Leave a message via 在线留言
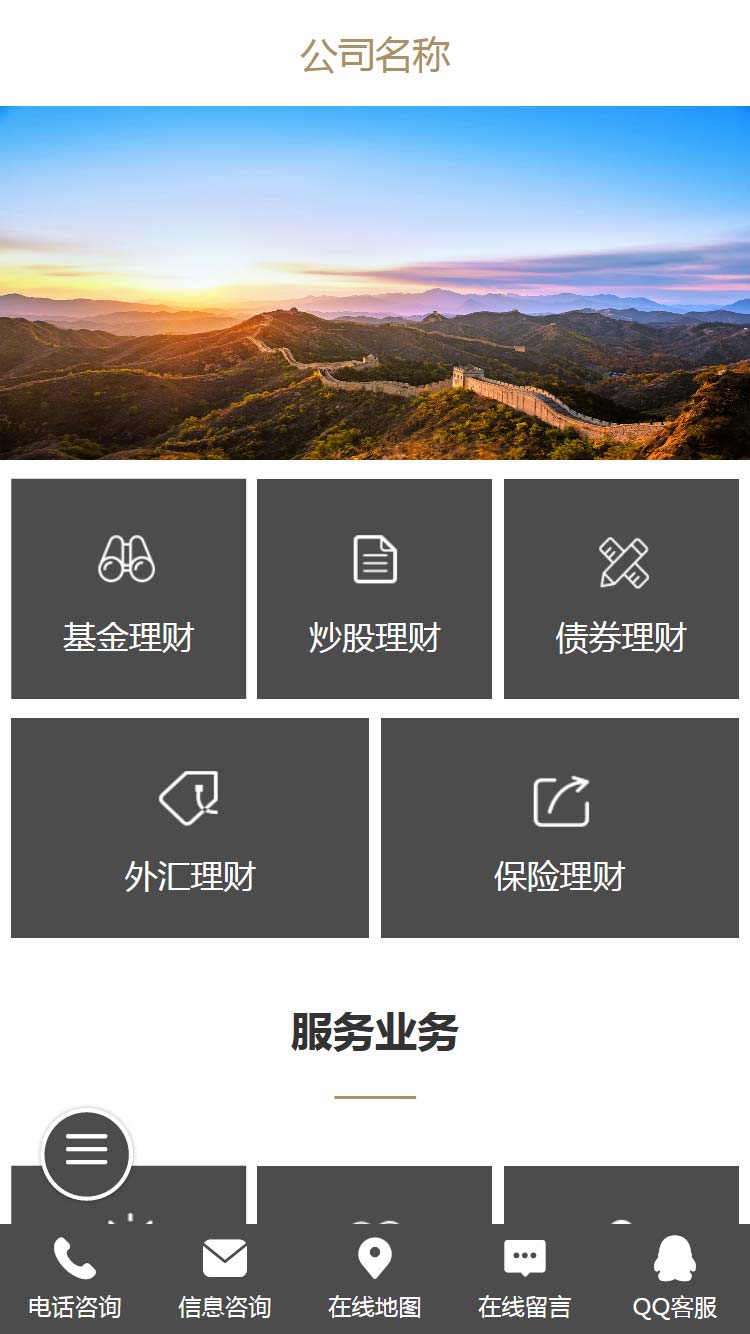Viewport: 750px width, 1334px height. (x=525, y=1278)
